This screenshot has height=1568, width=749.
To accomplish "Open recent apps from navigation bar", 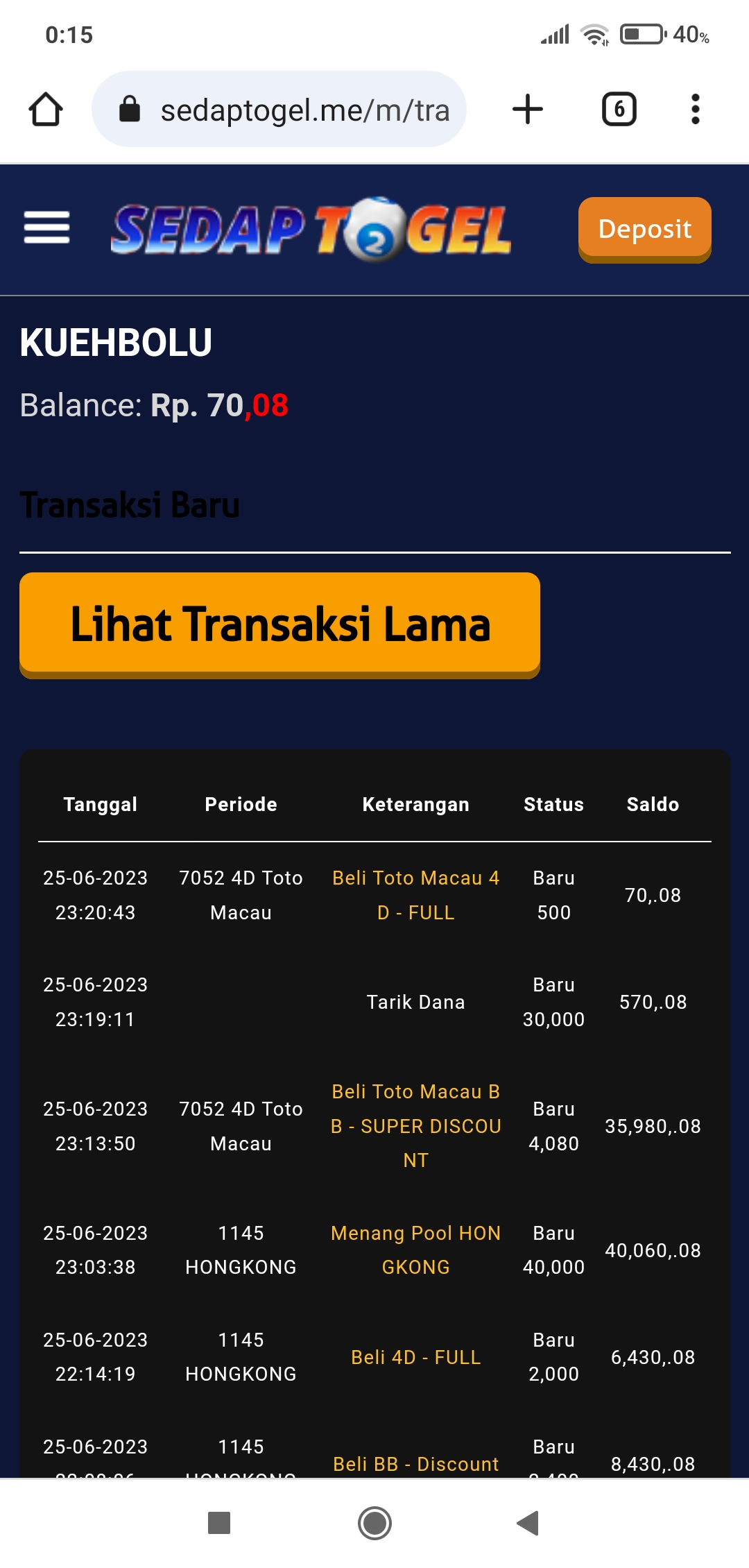I will coord(219,1524).
